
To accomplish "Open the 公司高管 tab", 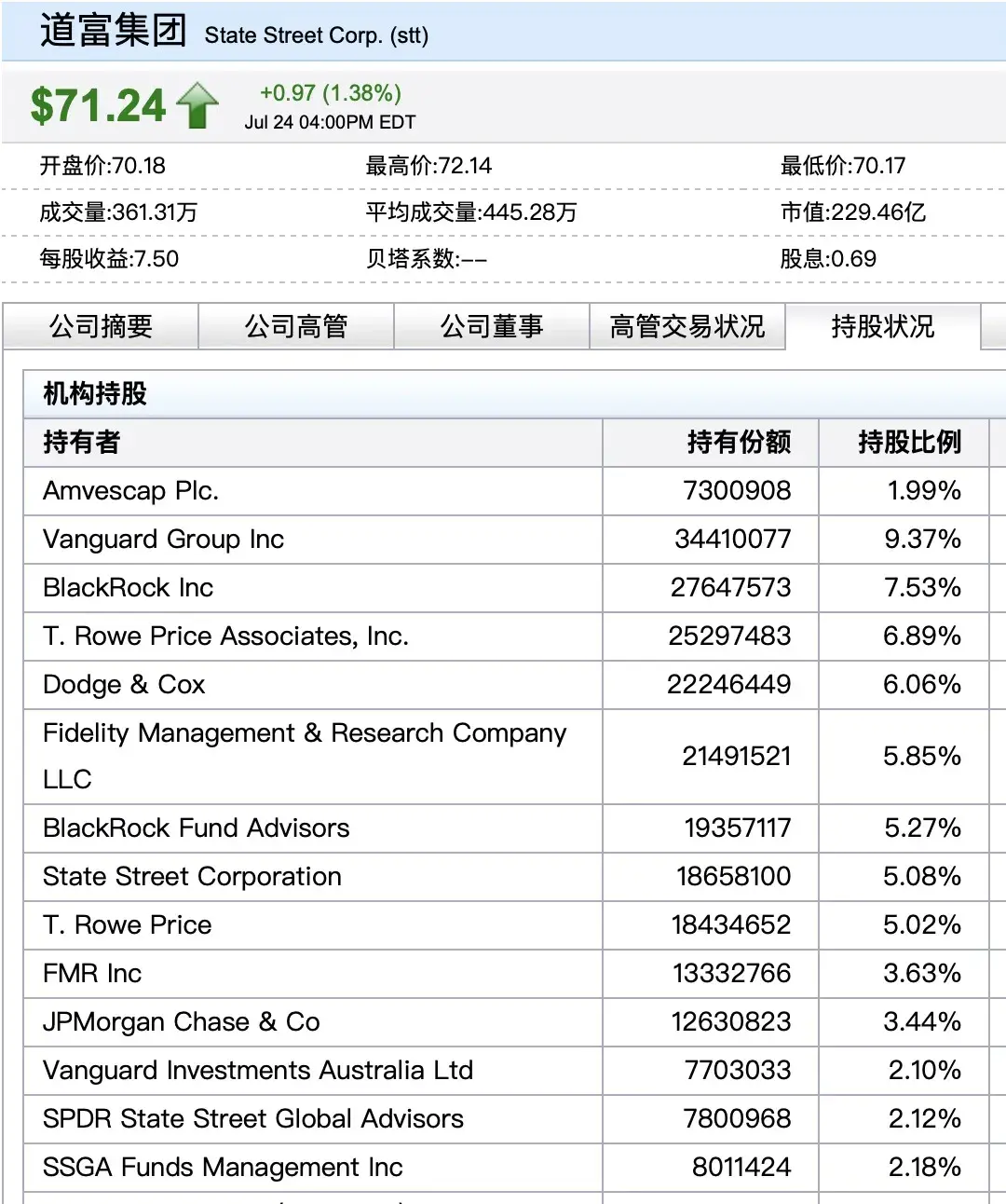I will click(x=296, y=326).
